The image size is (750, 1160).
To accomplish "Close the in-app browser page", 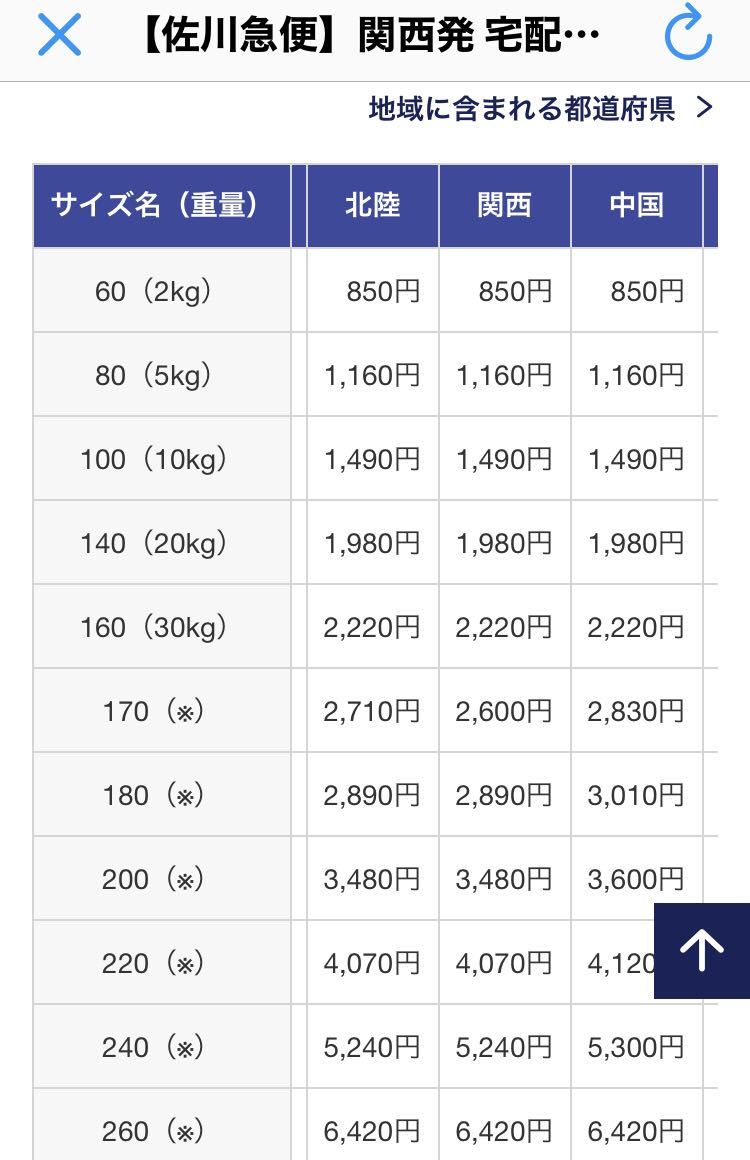I will click(x=59, y=37).
